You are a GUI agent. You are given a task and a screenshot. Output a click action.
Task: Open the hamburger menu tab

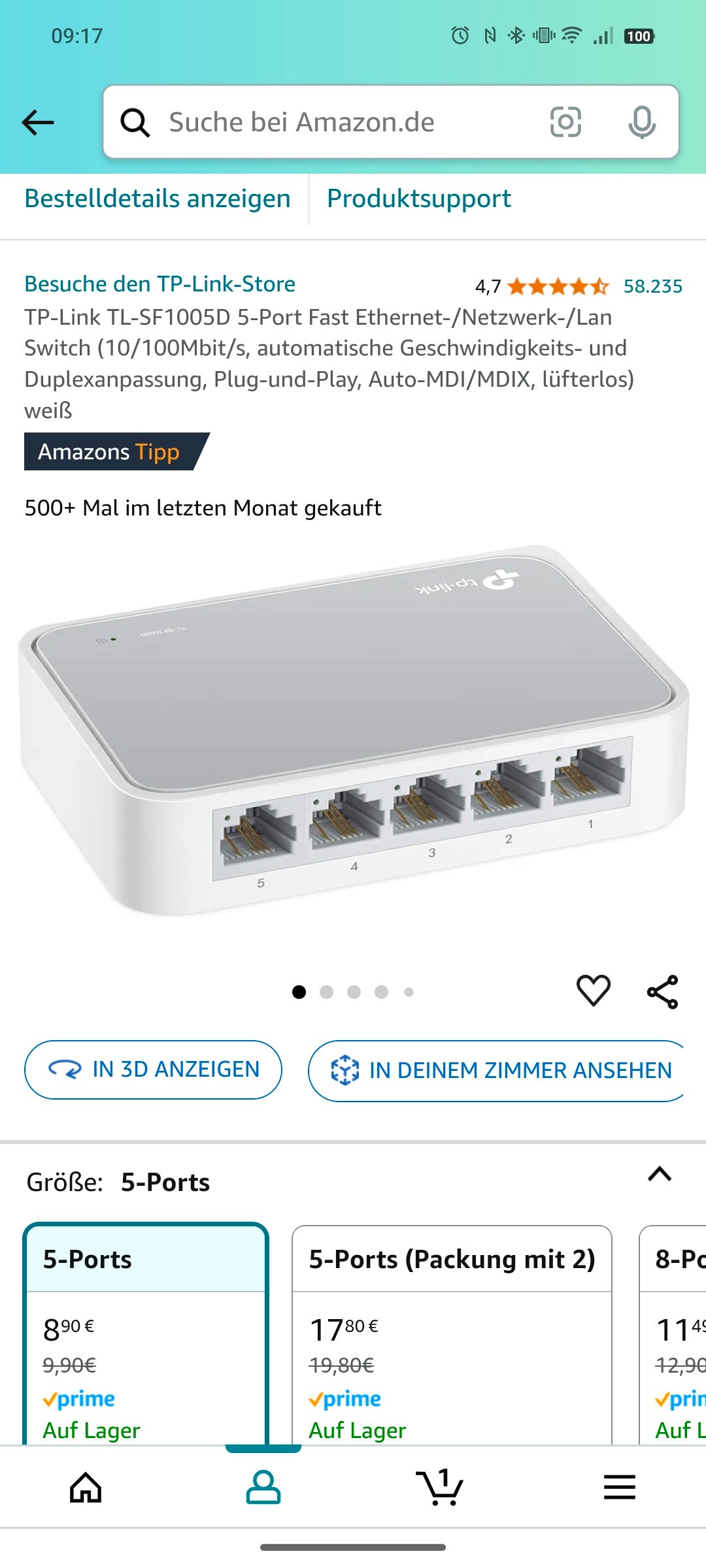click(x=619, y=1488)
